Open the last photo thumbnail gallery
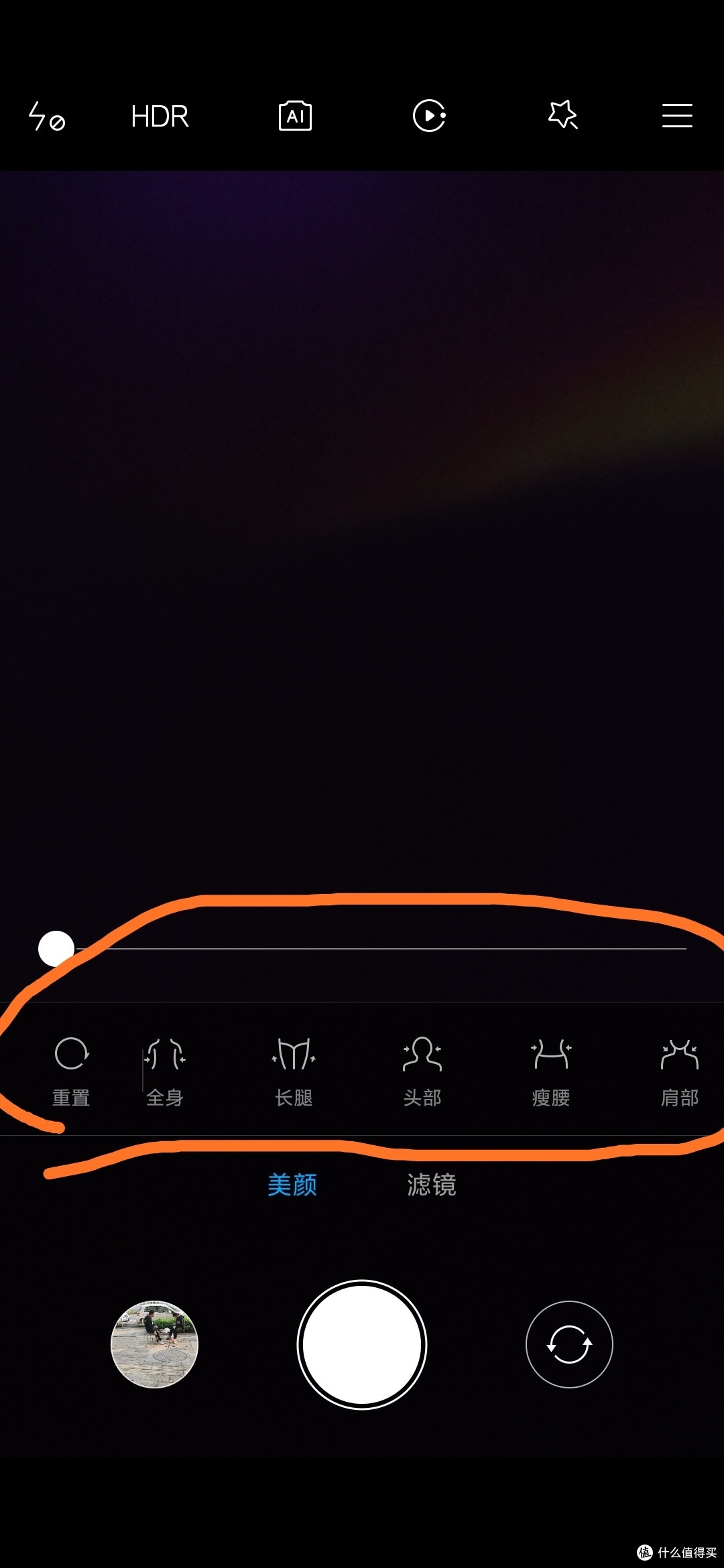This screenshot has width=724, height=1568. tap(154, 1344)
